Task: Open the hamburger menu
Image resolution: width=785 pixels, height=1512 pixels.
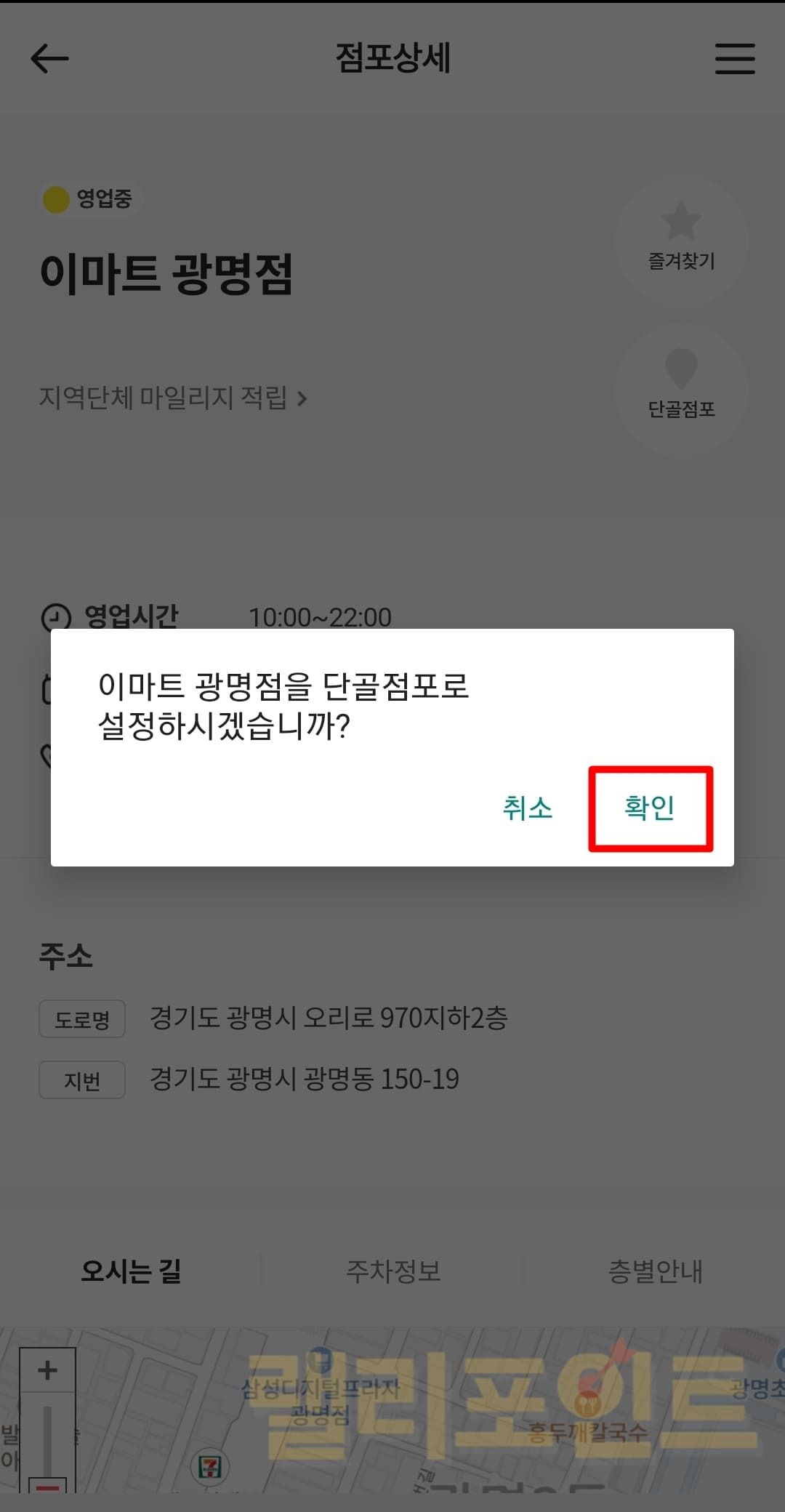Action: (735, 58)
